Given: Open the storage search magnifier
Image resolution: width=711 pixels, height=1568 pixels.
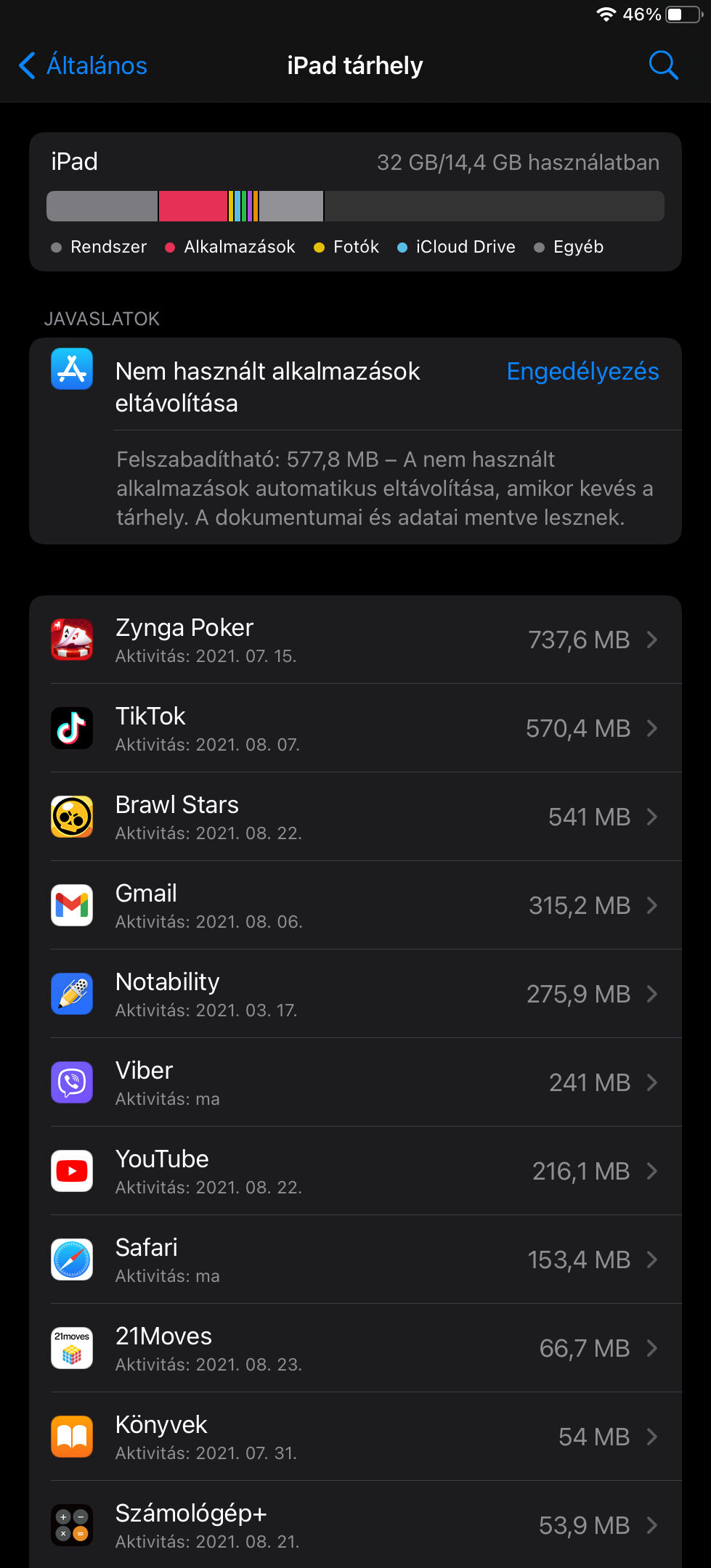Looking at the screenshot, I should tap(662, 65).
